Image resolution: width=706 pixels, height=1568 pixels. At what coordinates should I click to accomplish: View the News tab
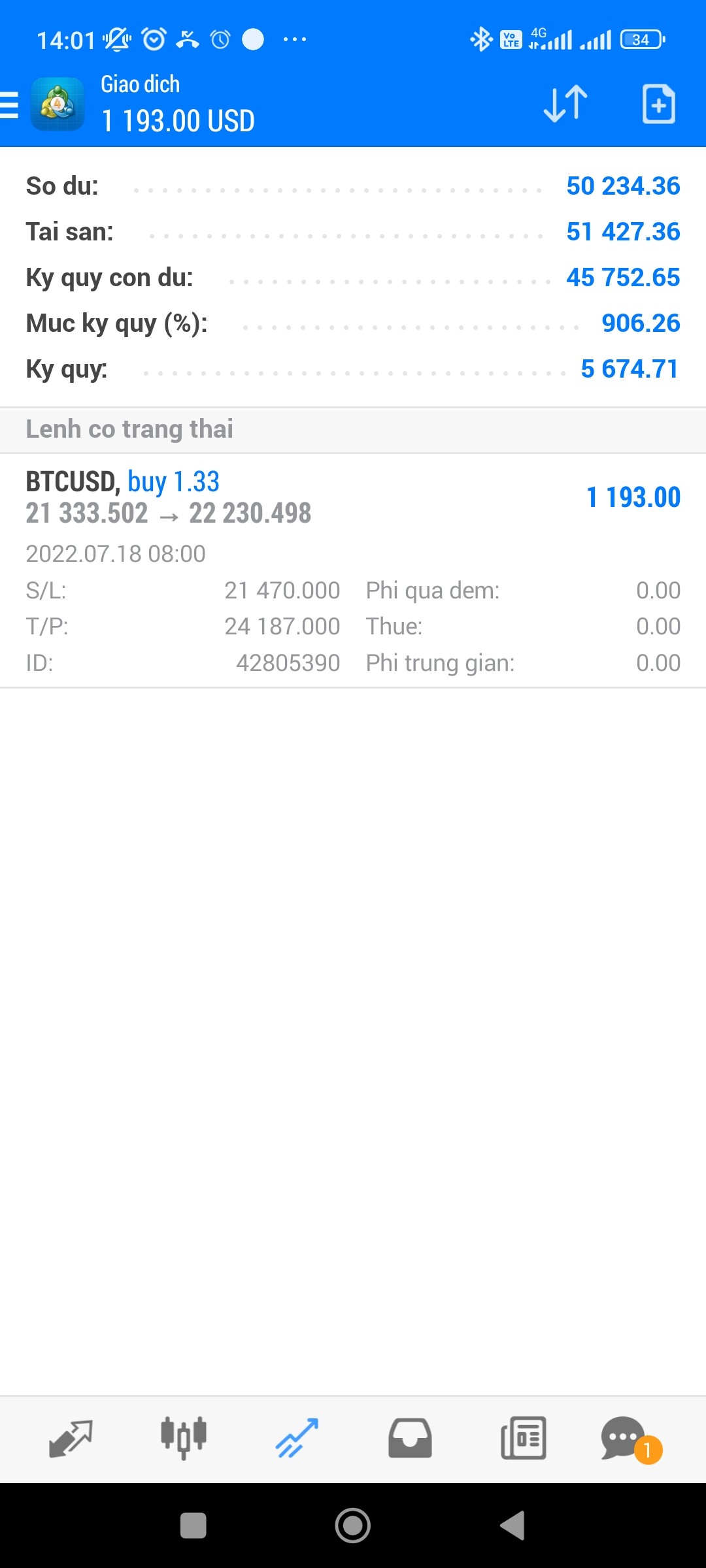[x=523, y=1438]
